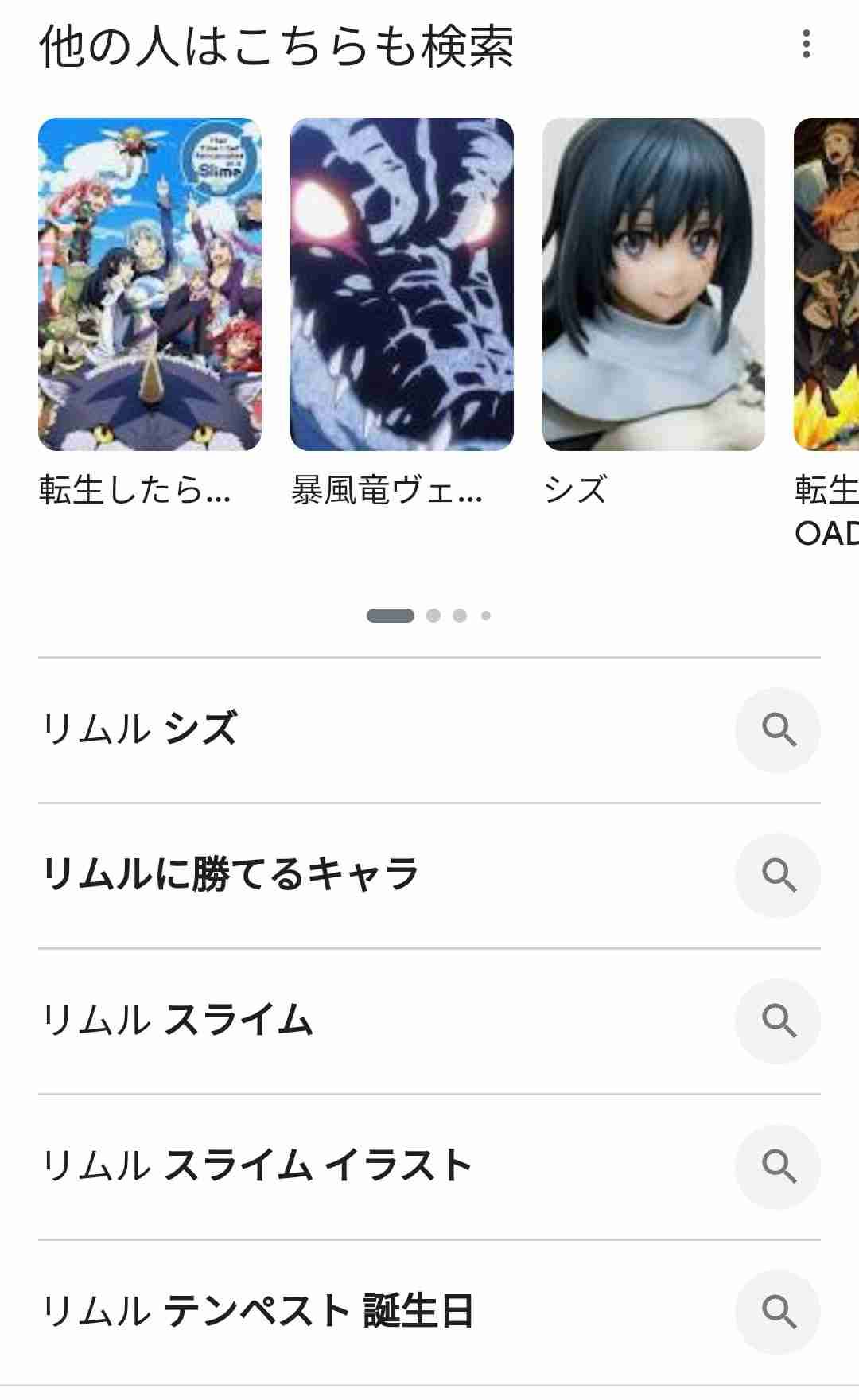
Task: Click the 他の人はこちらも検索 section header
Action: tap(278, 45)
